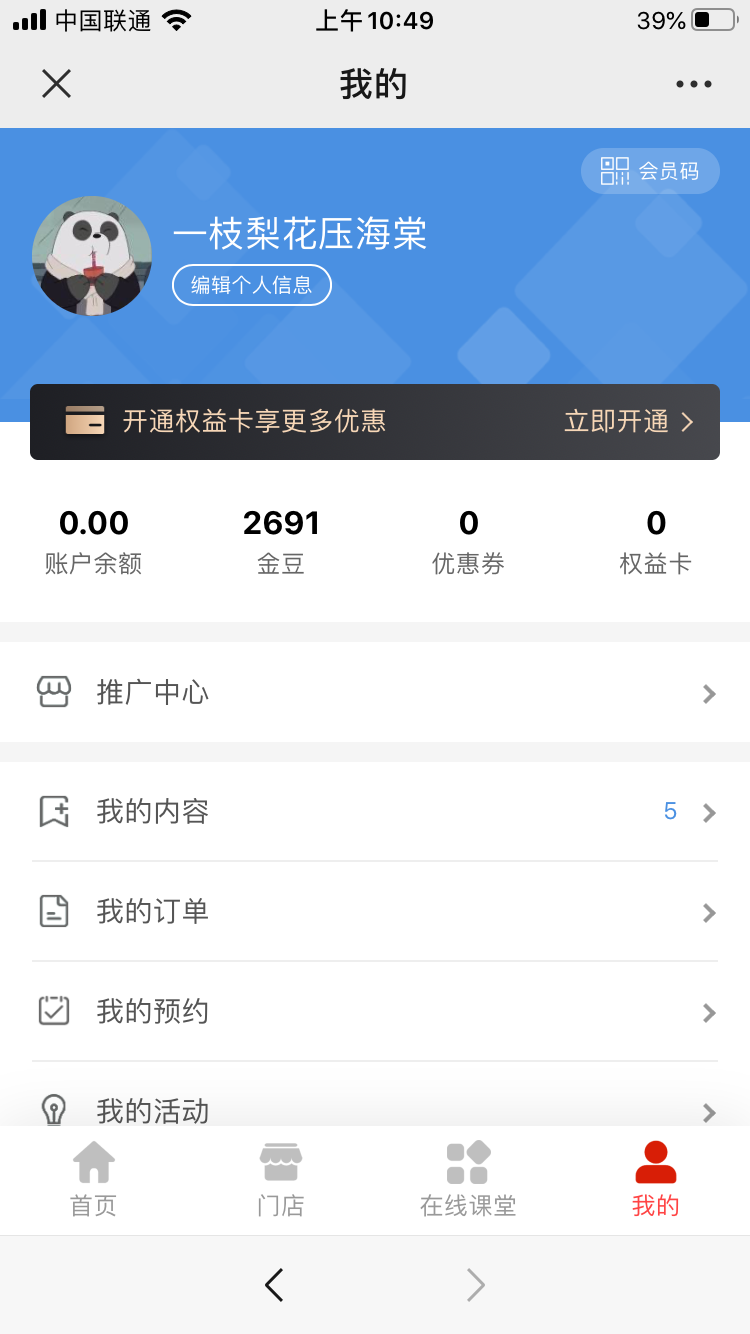
Task: View 权益卡 benefit cards
Action: [x=655, y=541]
